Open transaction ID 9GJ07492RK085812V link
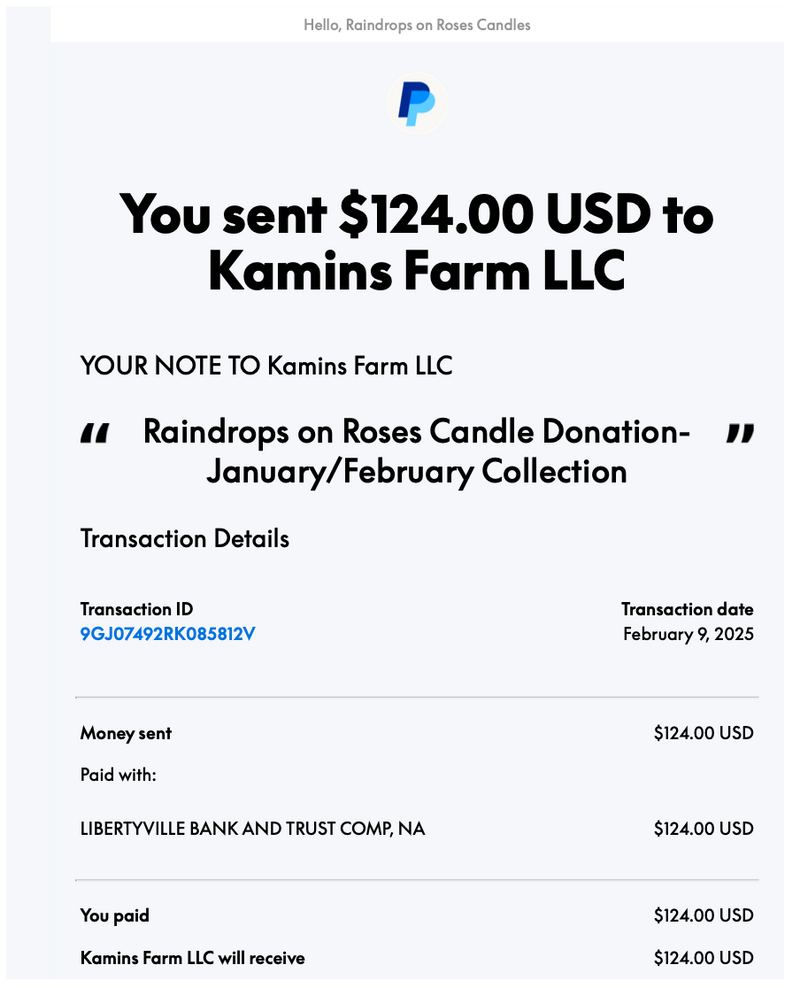Image resolution: width=800 pixels, height=988 pixels. (x=168, y=634)
